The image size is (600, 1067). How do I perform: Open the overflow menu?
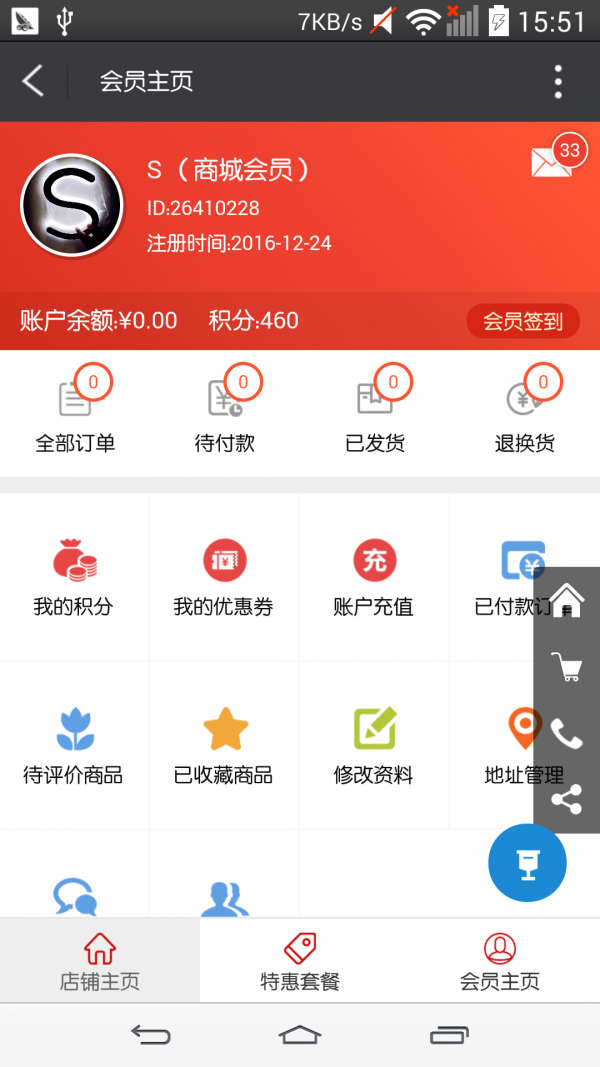pos(558,81)
